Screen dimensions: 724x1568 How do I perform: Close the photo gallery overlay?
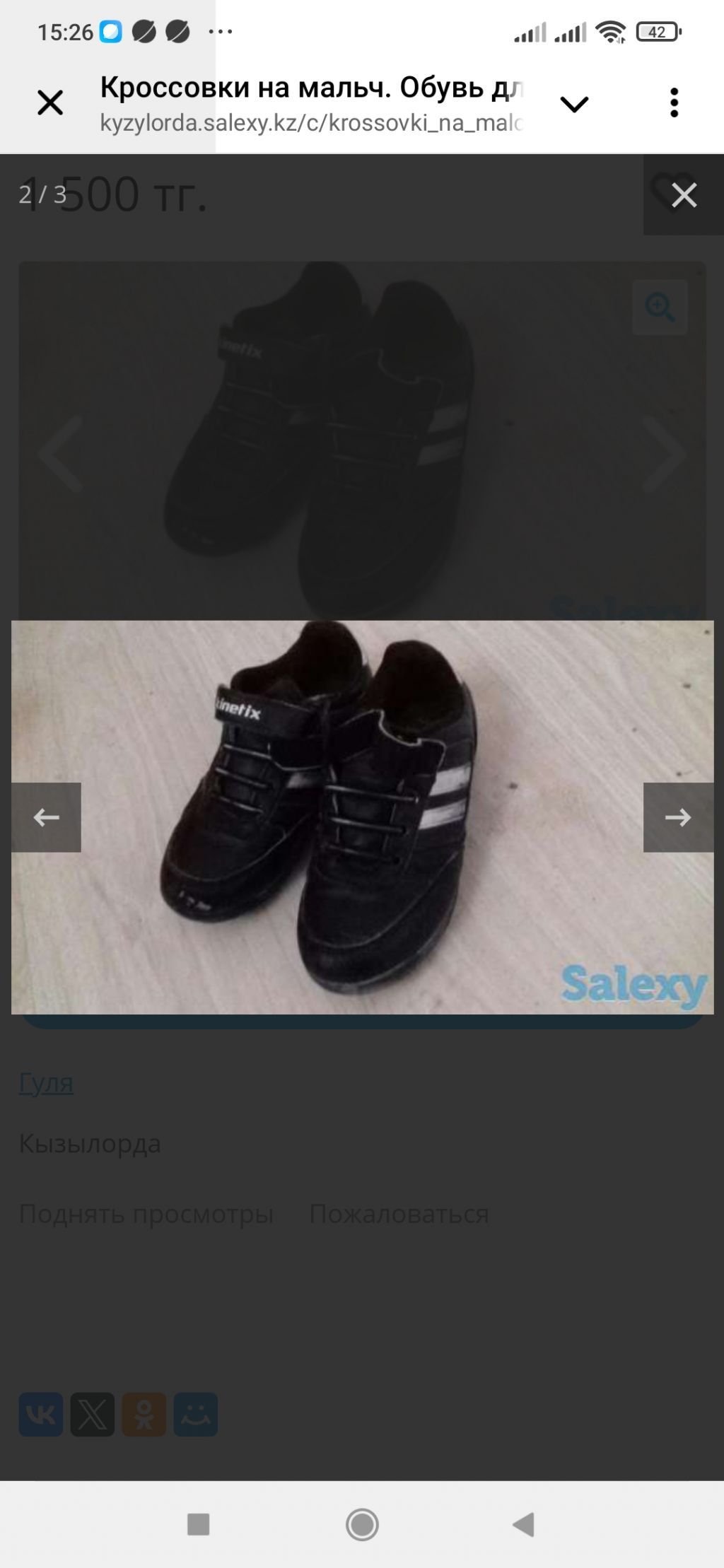684,195
